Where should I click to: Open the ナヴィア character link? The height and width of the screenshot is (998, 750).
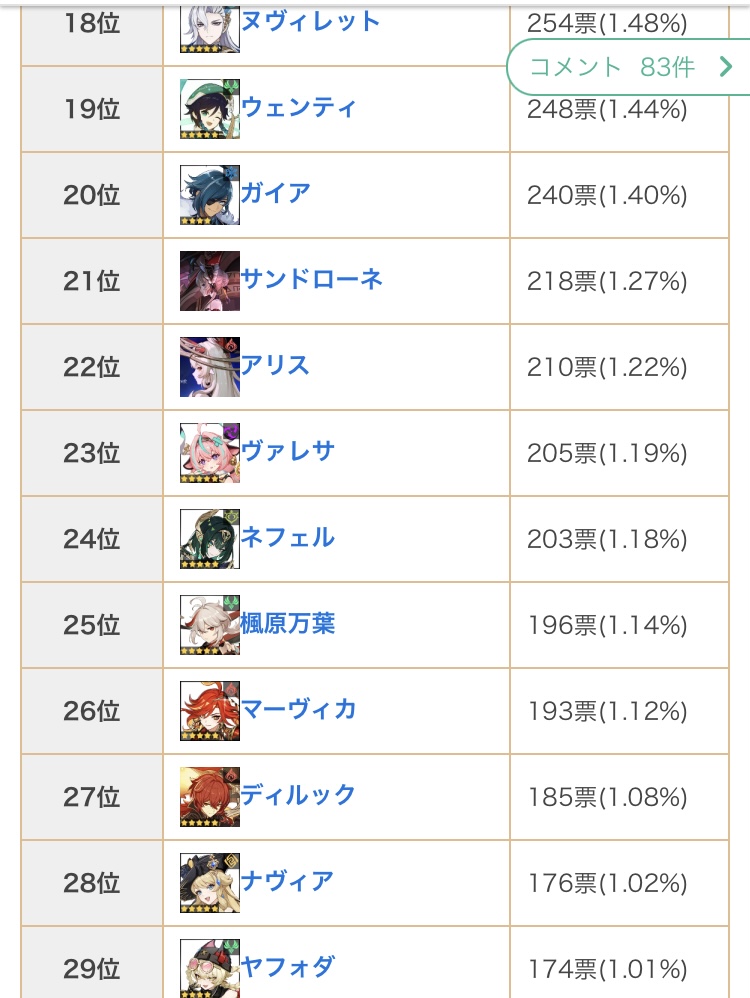coord(287,882)
